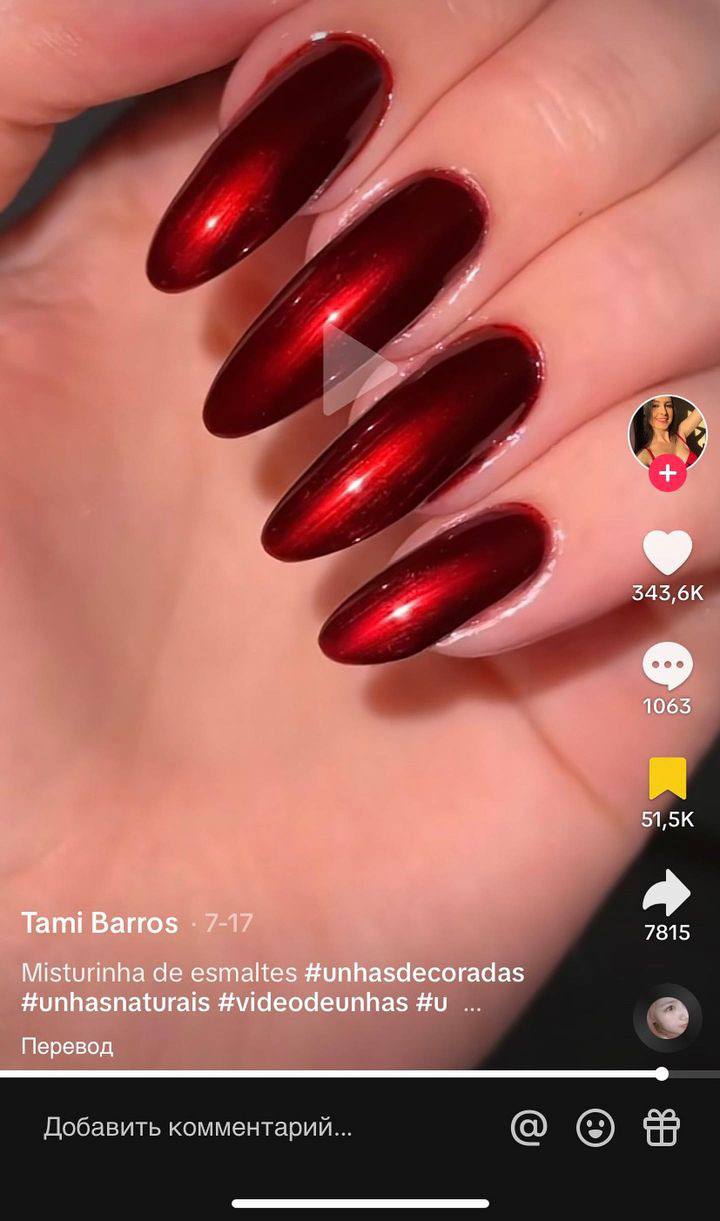Open the emoji smiley picker
Screen dimensions: 720x1221
coord(595,1128)
